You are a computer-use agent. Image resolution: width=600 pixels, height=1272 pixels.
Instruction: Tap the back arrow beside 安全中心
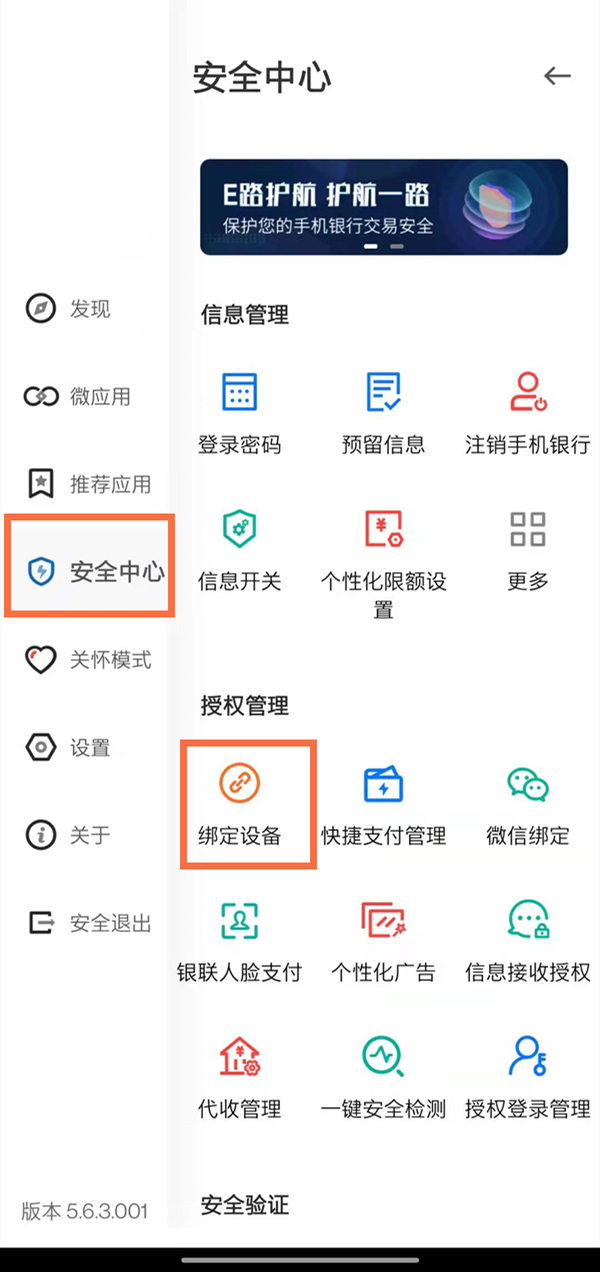[556, 76]
